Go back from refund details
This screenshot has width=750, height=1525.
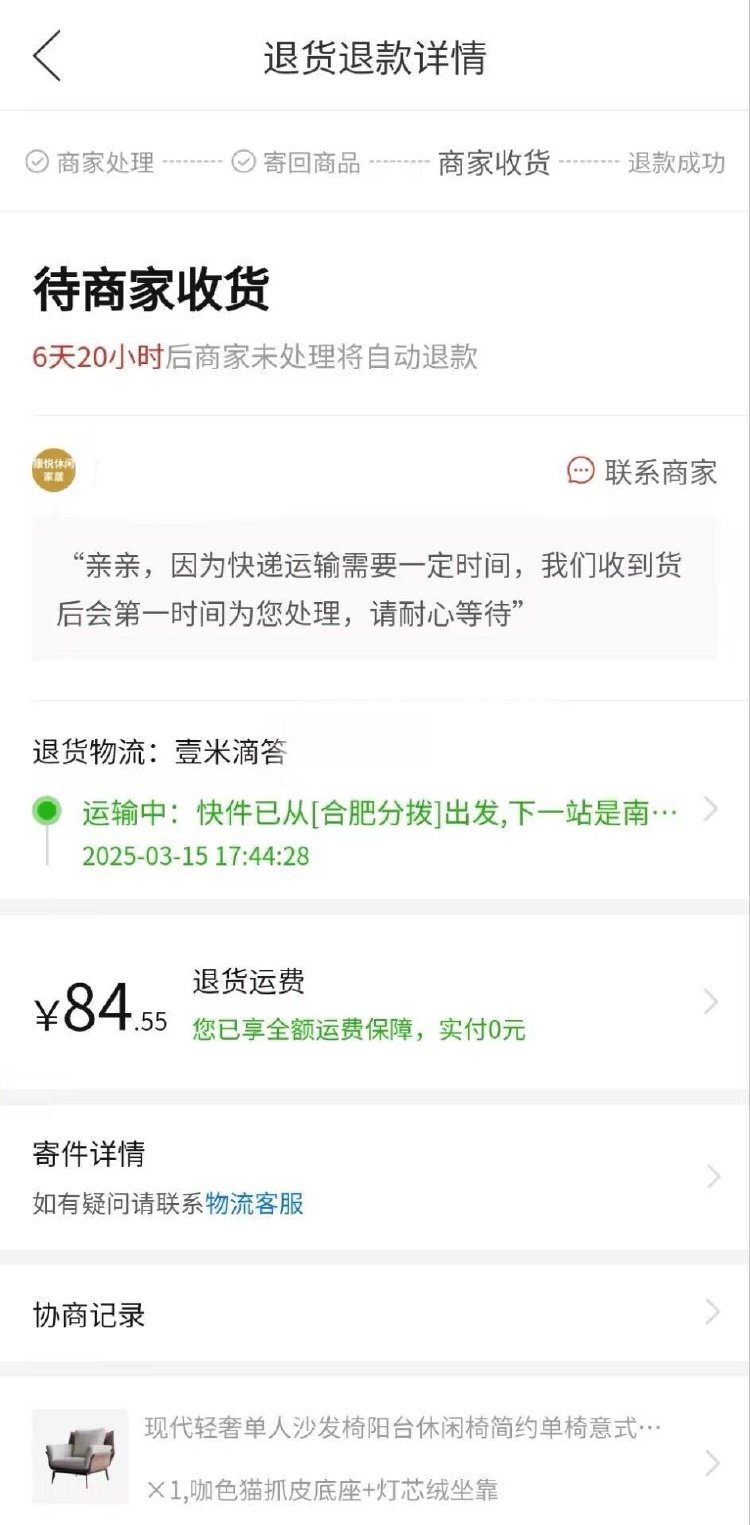pos(47,56)
